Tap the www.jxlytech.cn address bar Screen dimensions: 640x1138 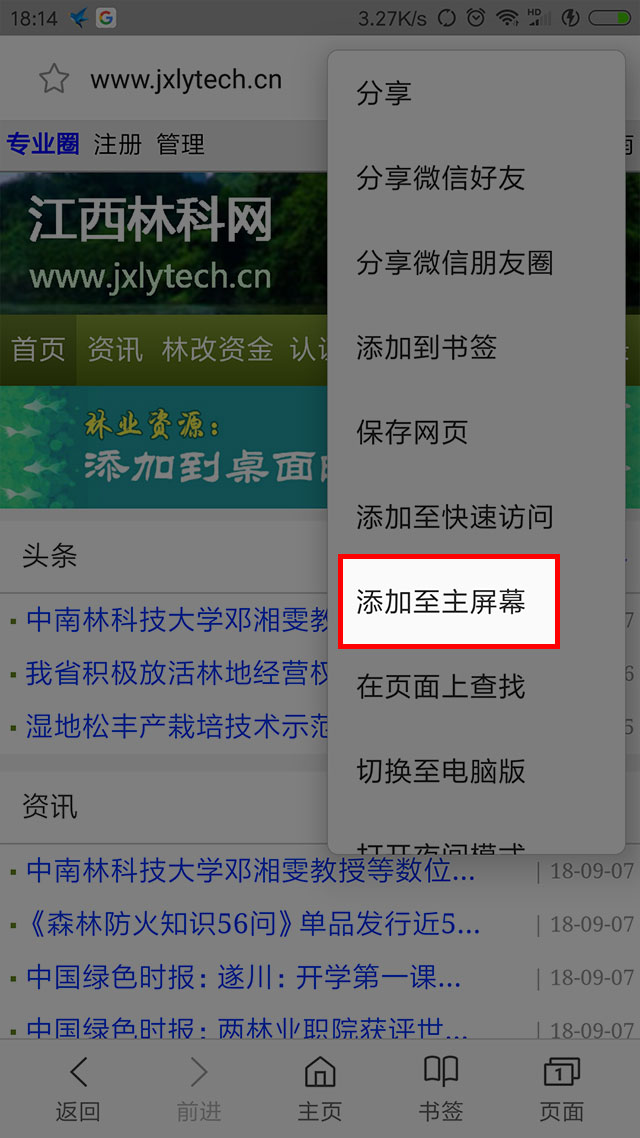(186, 80)
